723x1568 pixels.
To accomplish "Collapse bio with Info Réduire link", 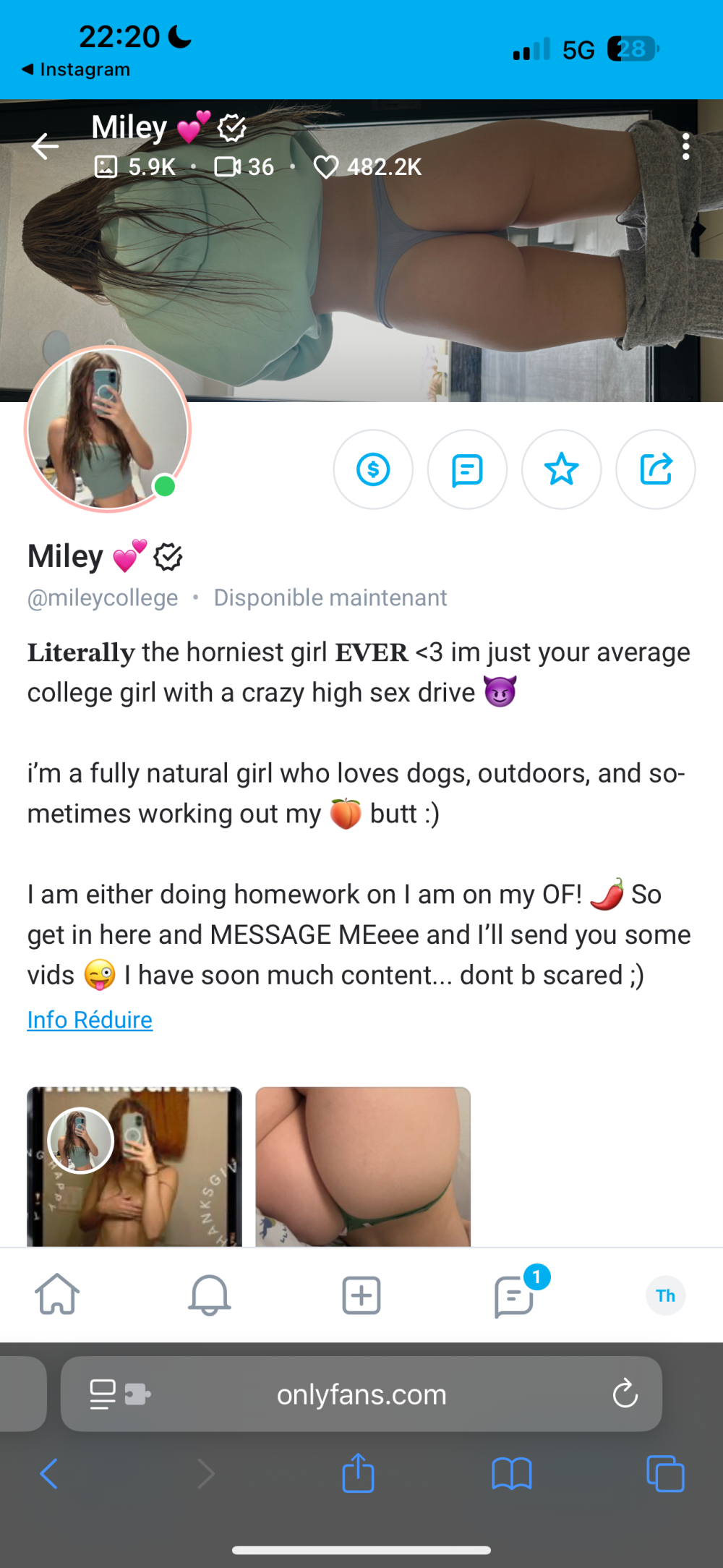I will click(90, 1020).
